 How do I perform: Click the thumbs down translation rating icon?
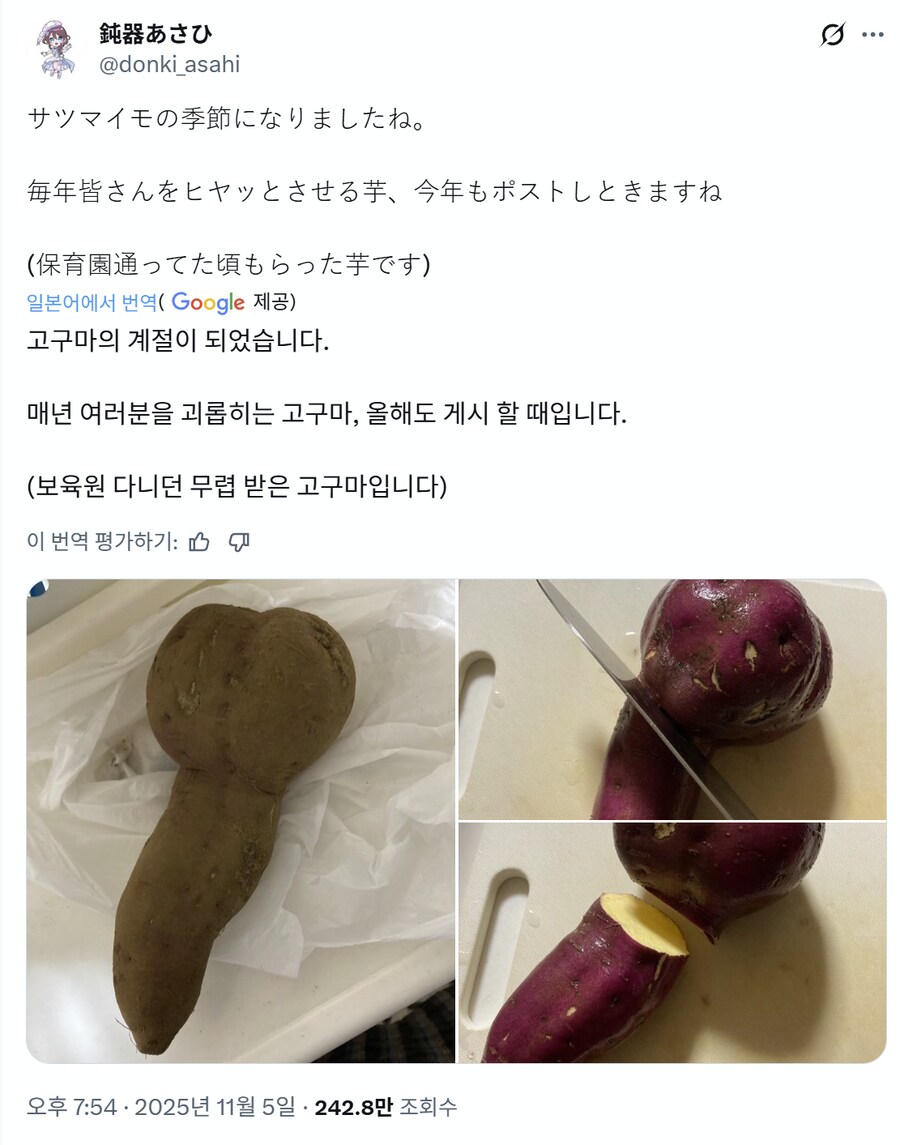click(x=238, y=541)
